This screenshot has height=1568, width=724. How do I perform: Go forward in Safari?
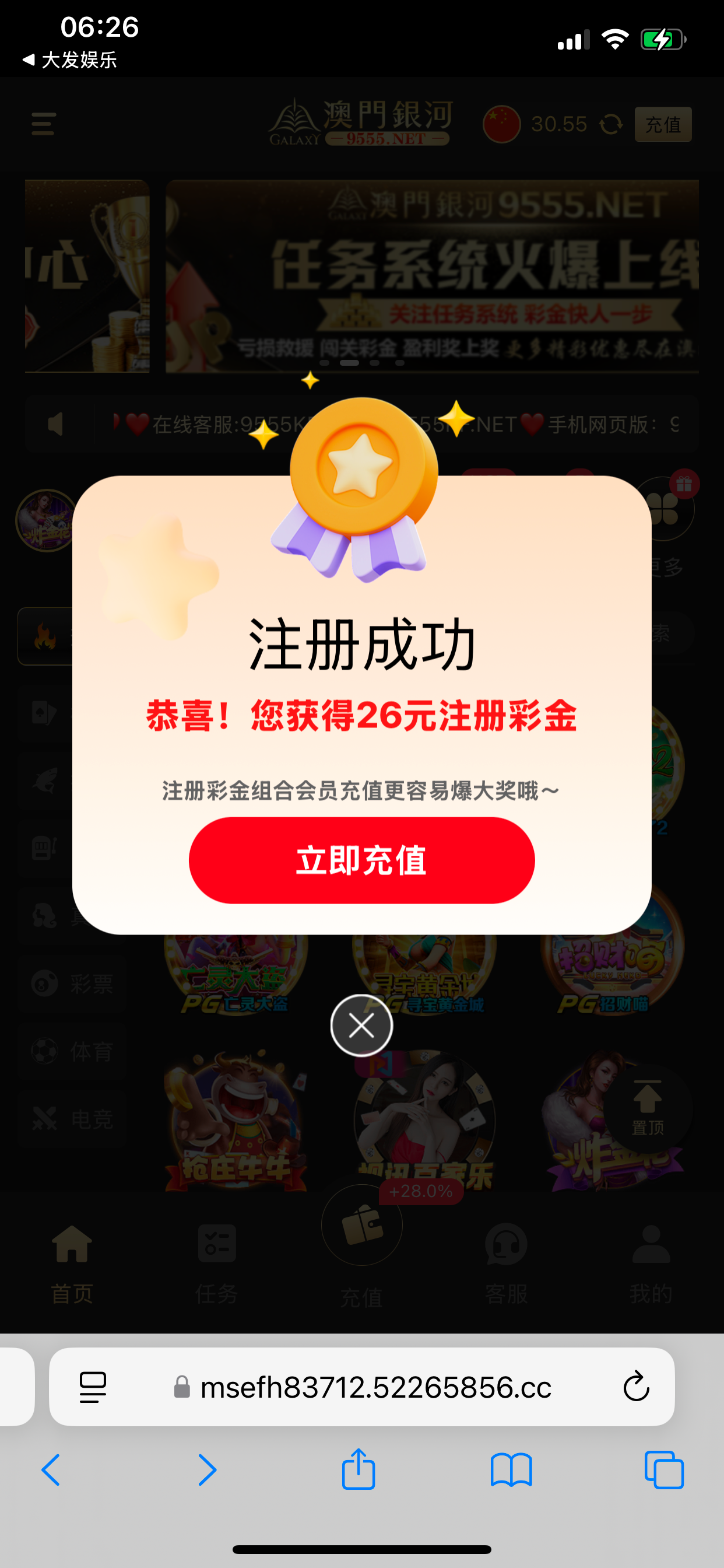tap(207, 1471)
